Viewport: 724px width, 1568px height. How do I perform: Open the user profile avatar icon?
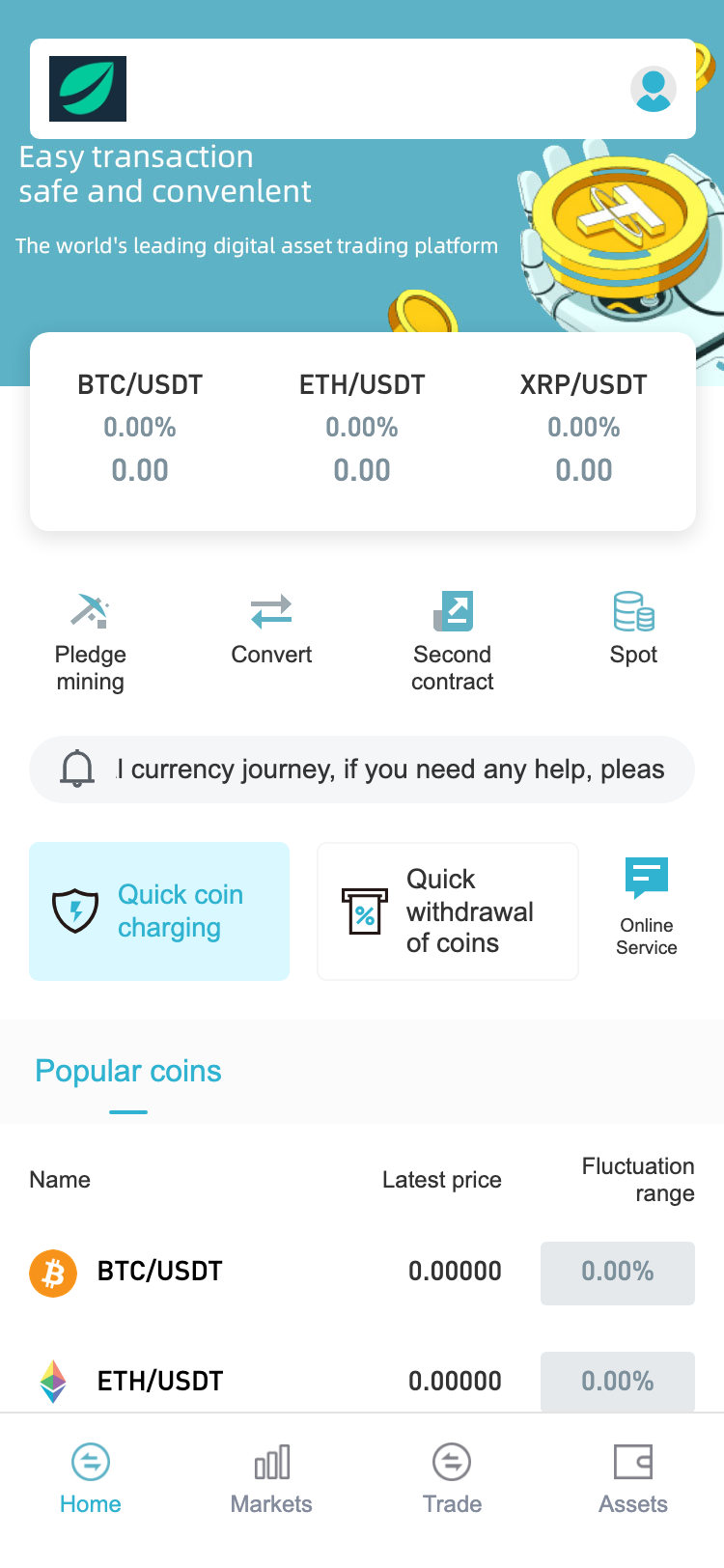[x=654, y=89]
